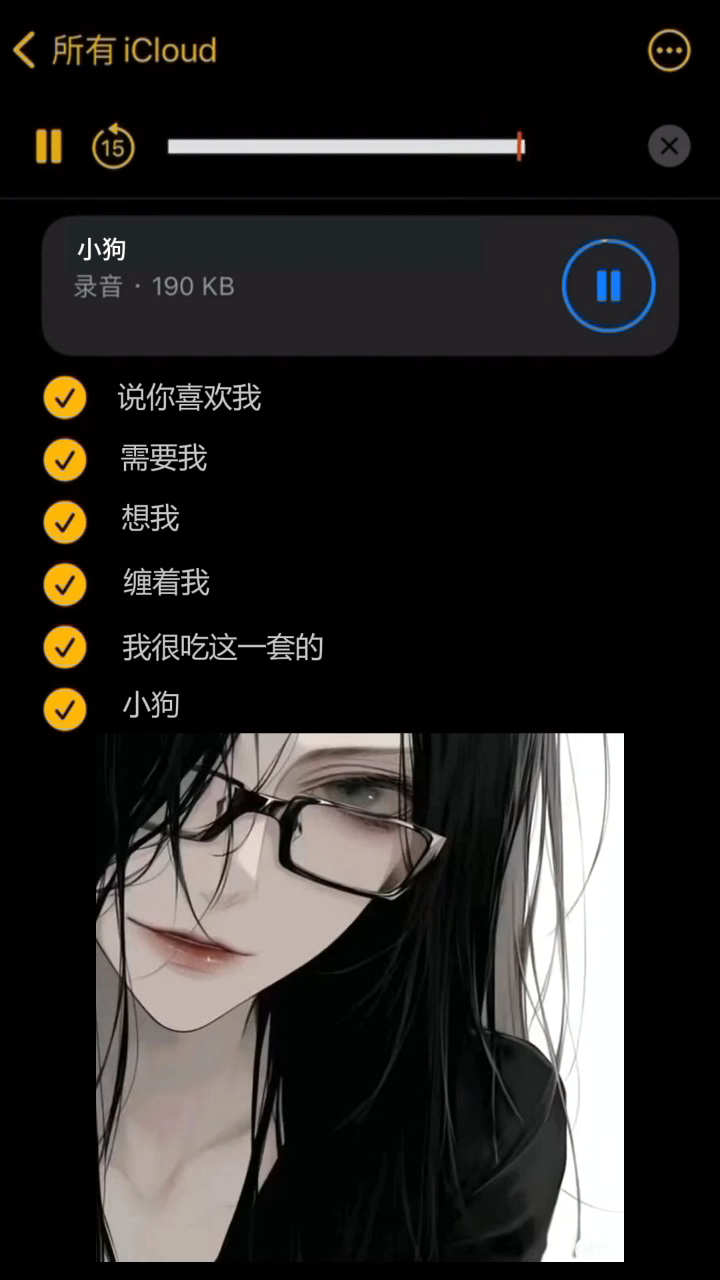Tap the audio playback progress bar
Viewport: 720px width, 1280px height.
345,147
